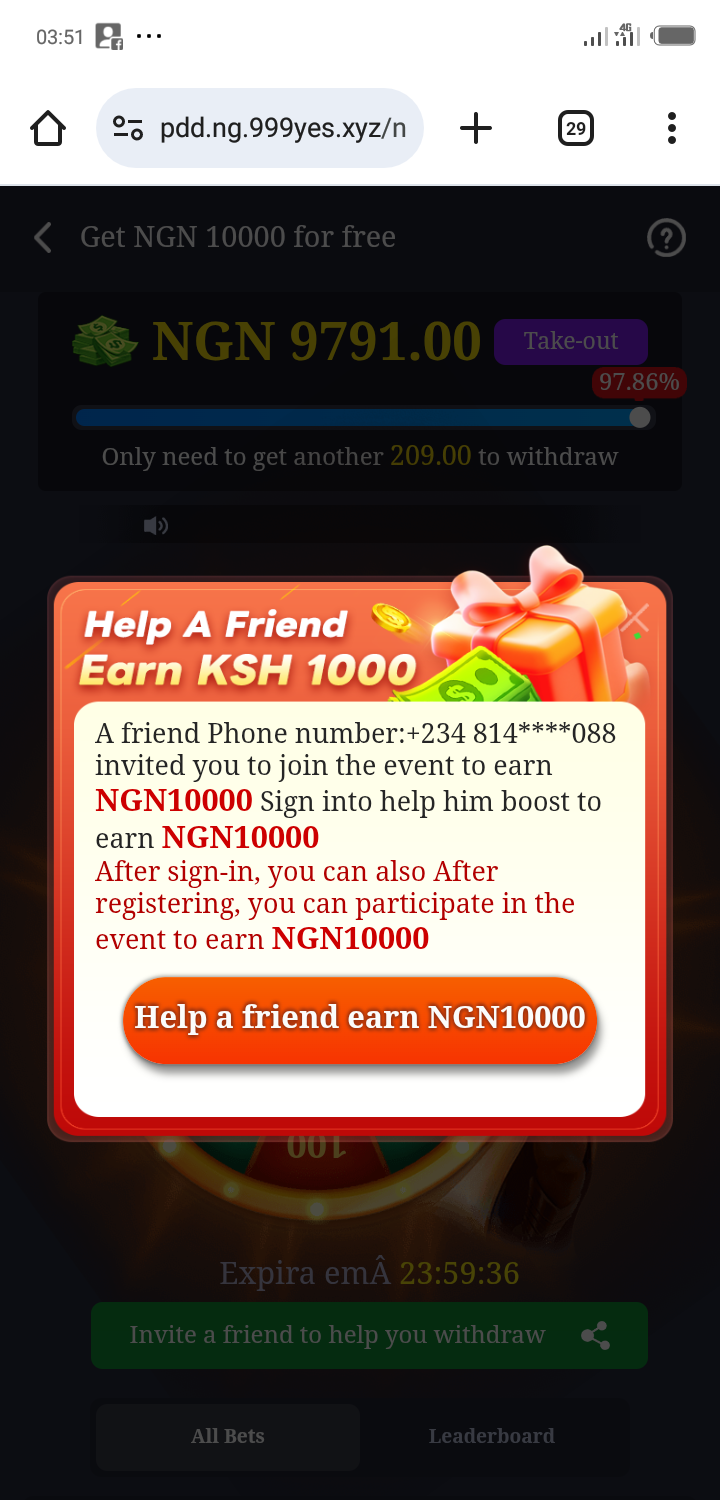Invite a friend to help you withdraw
720x1500 pixels.
[x=369, y=1335]
